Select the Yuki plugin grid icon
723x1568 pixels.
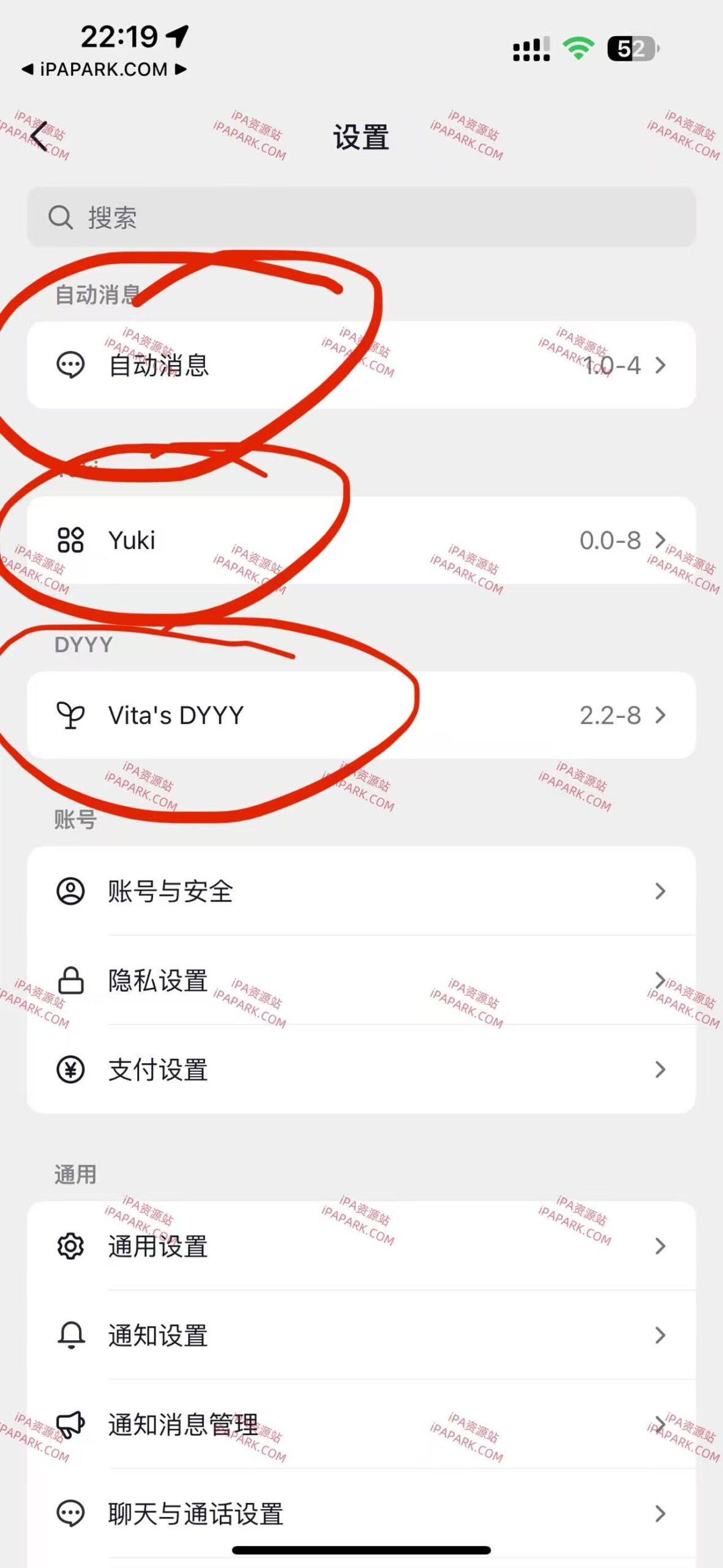pyautogui.click(x=70, y=541)
